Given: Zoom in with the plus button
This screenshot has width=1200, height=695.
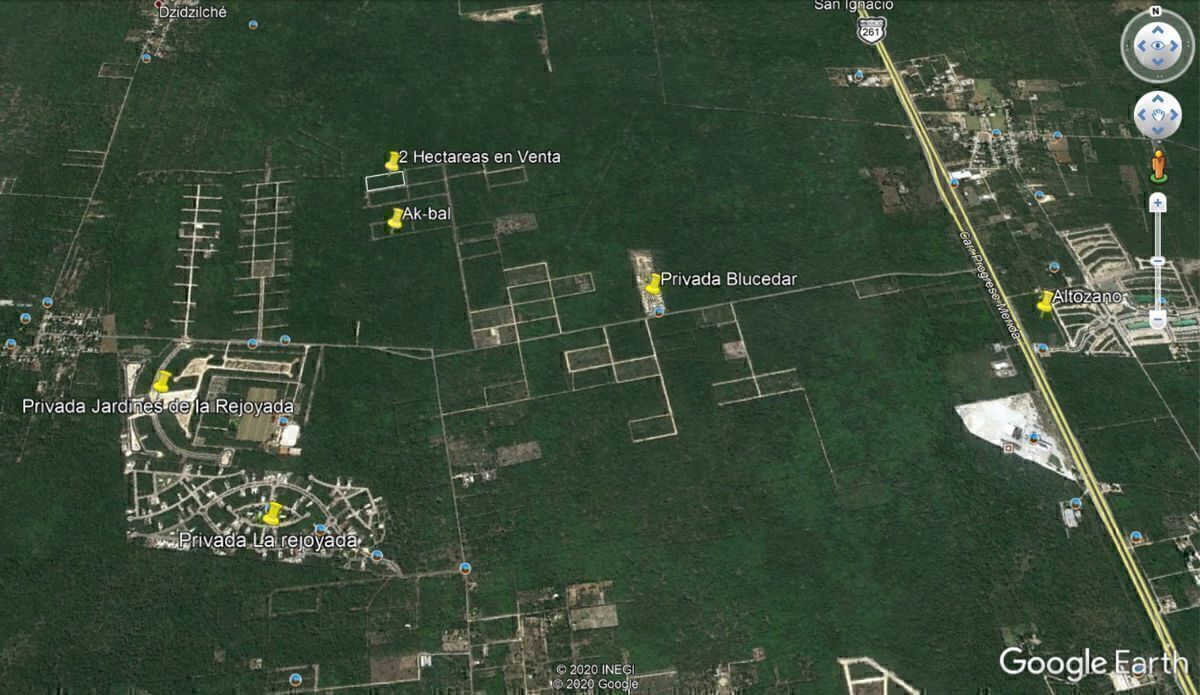Looking at the screenshot, I should coord(1157,203).
